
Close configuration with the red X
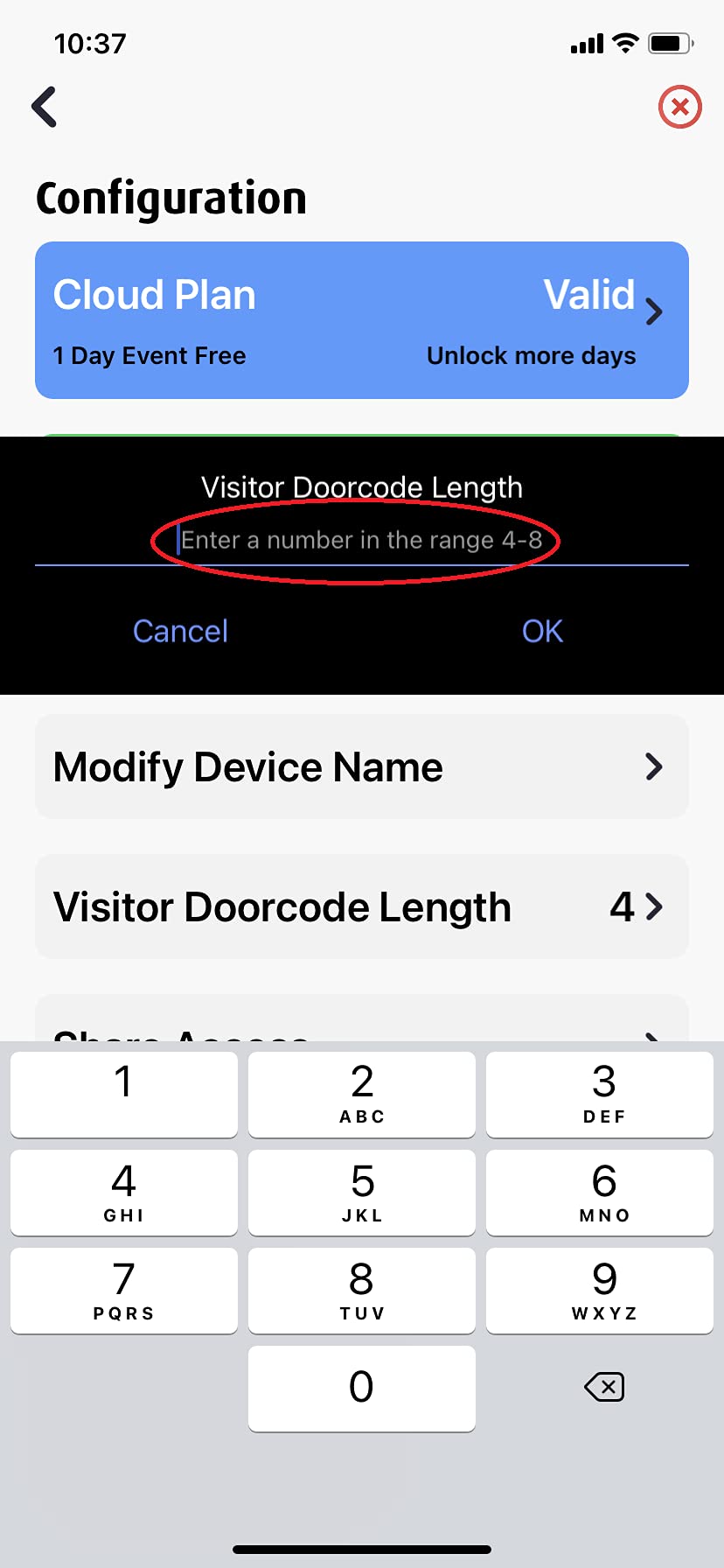679,108
